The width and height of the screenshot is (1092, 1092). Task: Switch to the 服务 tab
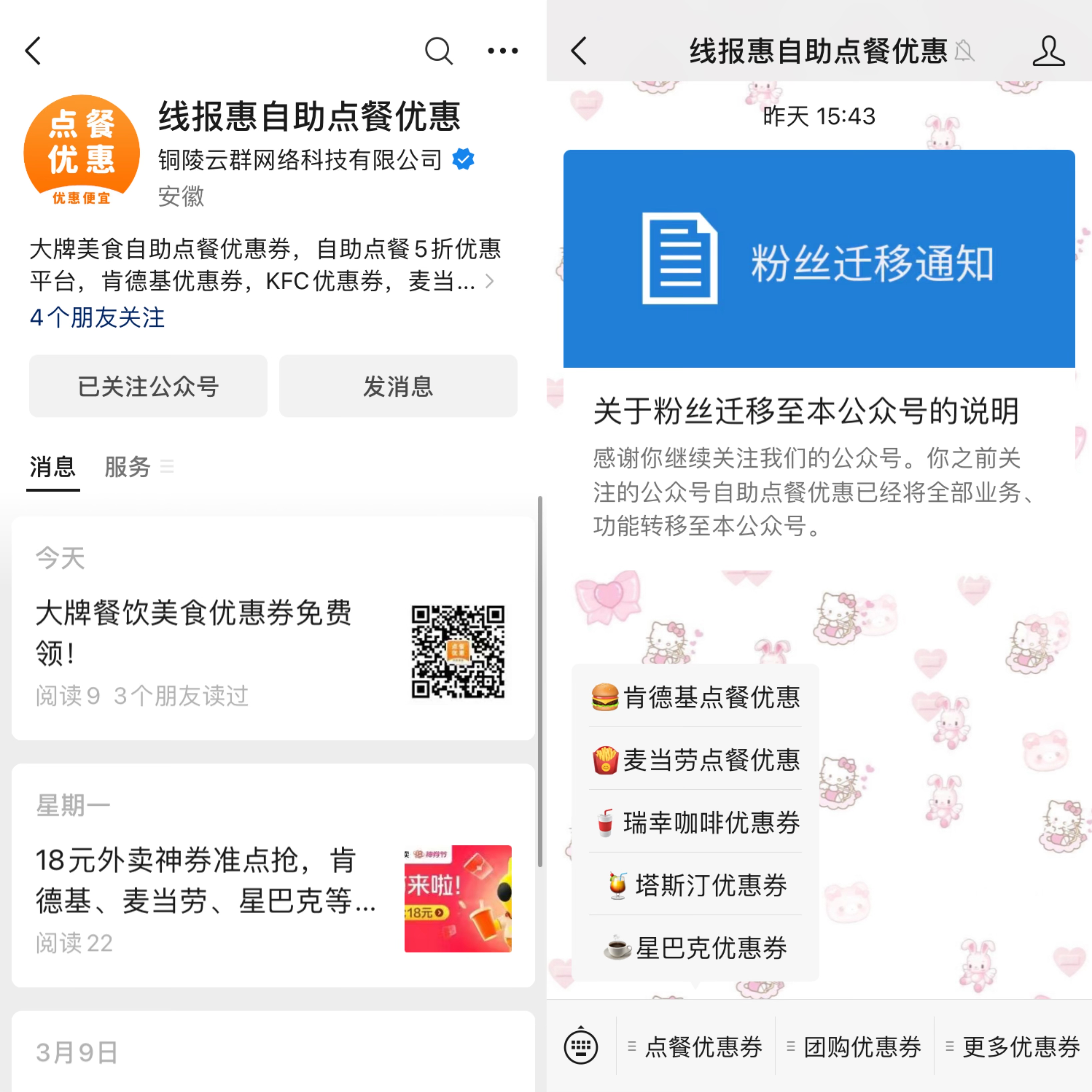128,467
